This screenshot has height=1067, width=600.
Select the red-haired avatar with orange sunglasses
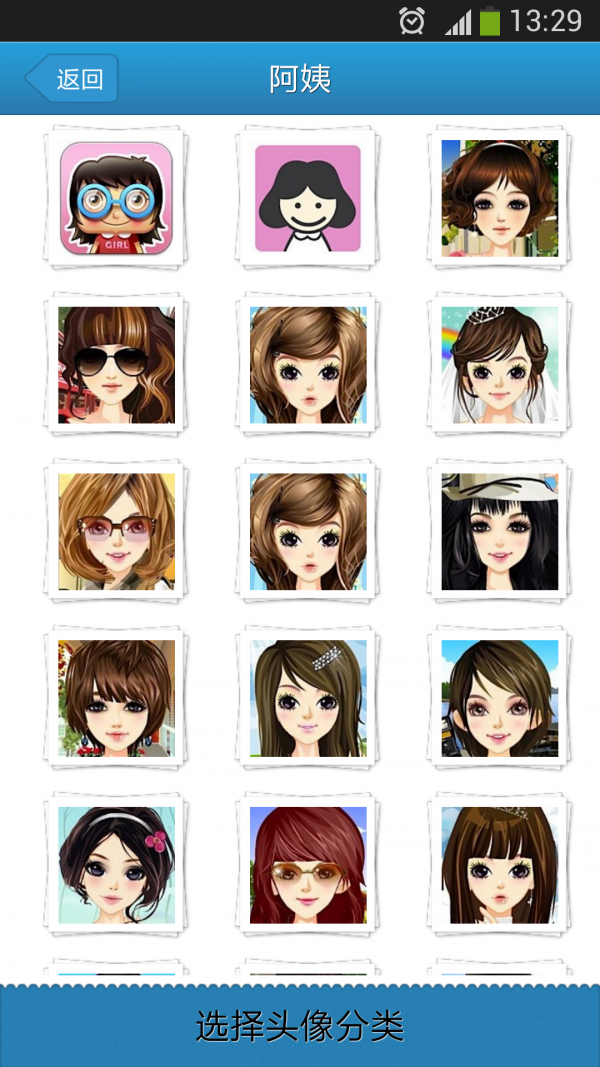[x=307, y=864]
